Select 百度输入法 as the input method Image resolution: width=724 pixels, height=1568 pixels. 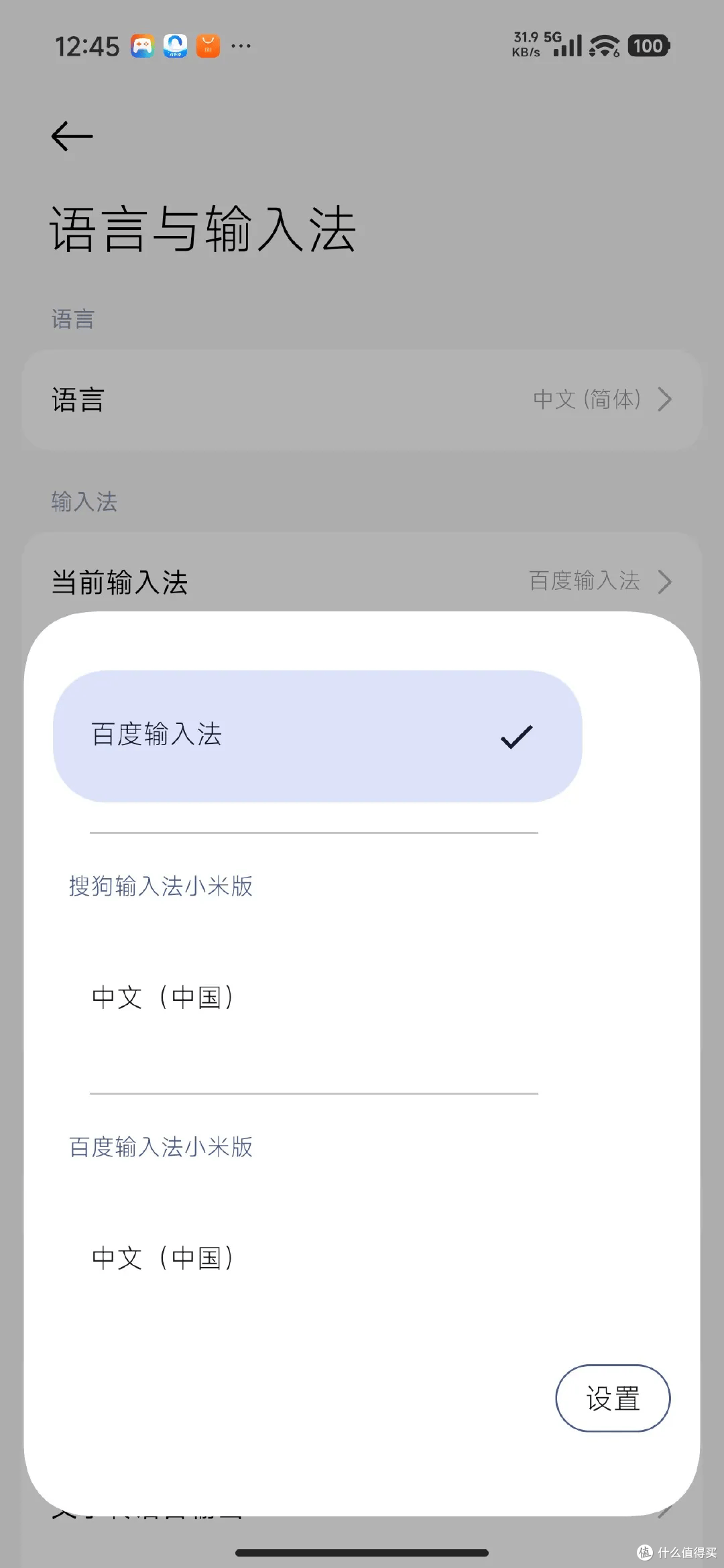316,735
